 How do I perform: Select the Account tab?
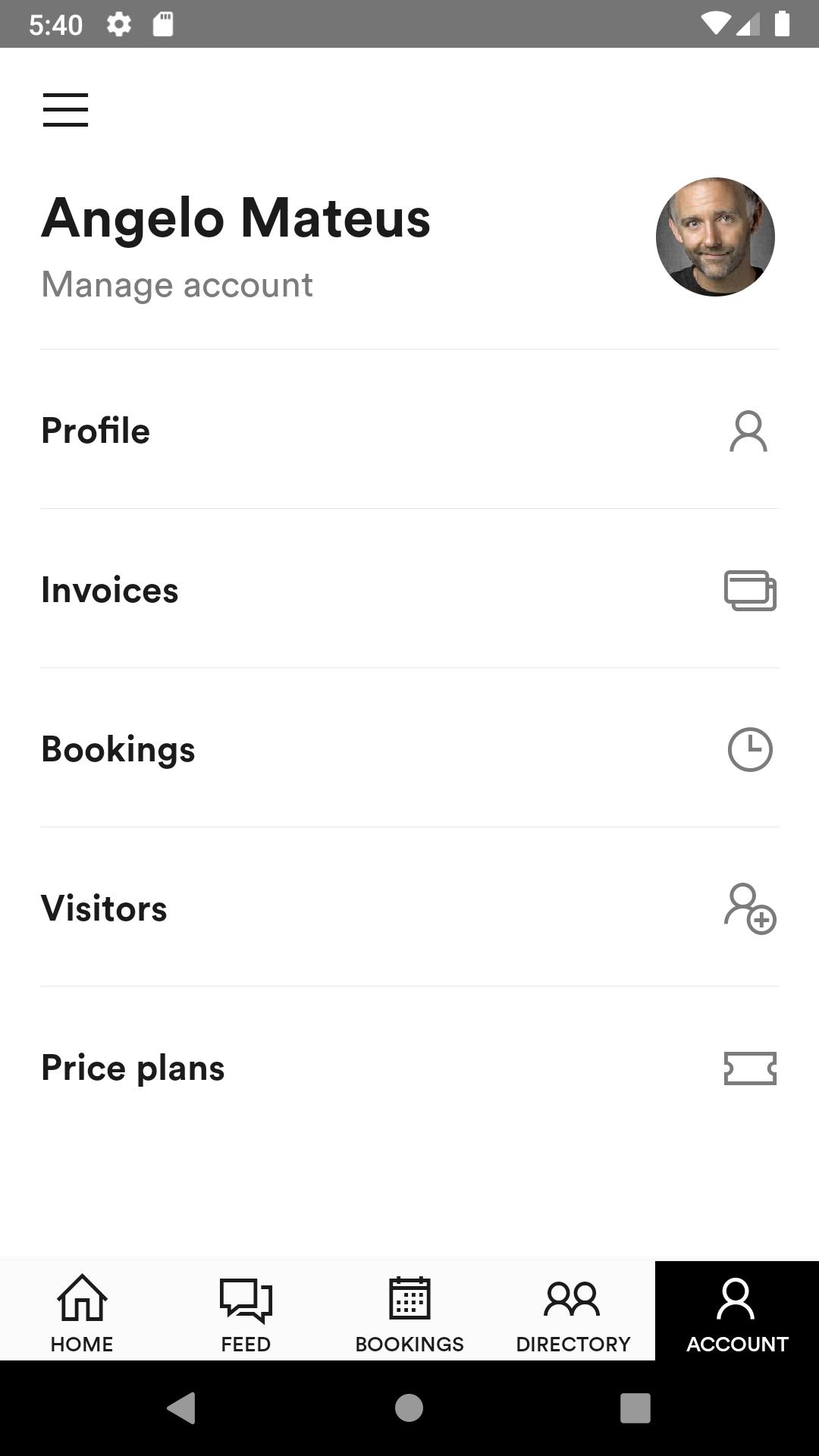[x=737, y=1311]
